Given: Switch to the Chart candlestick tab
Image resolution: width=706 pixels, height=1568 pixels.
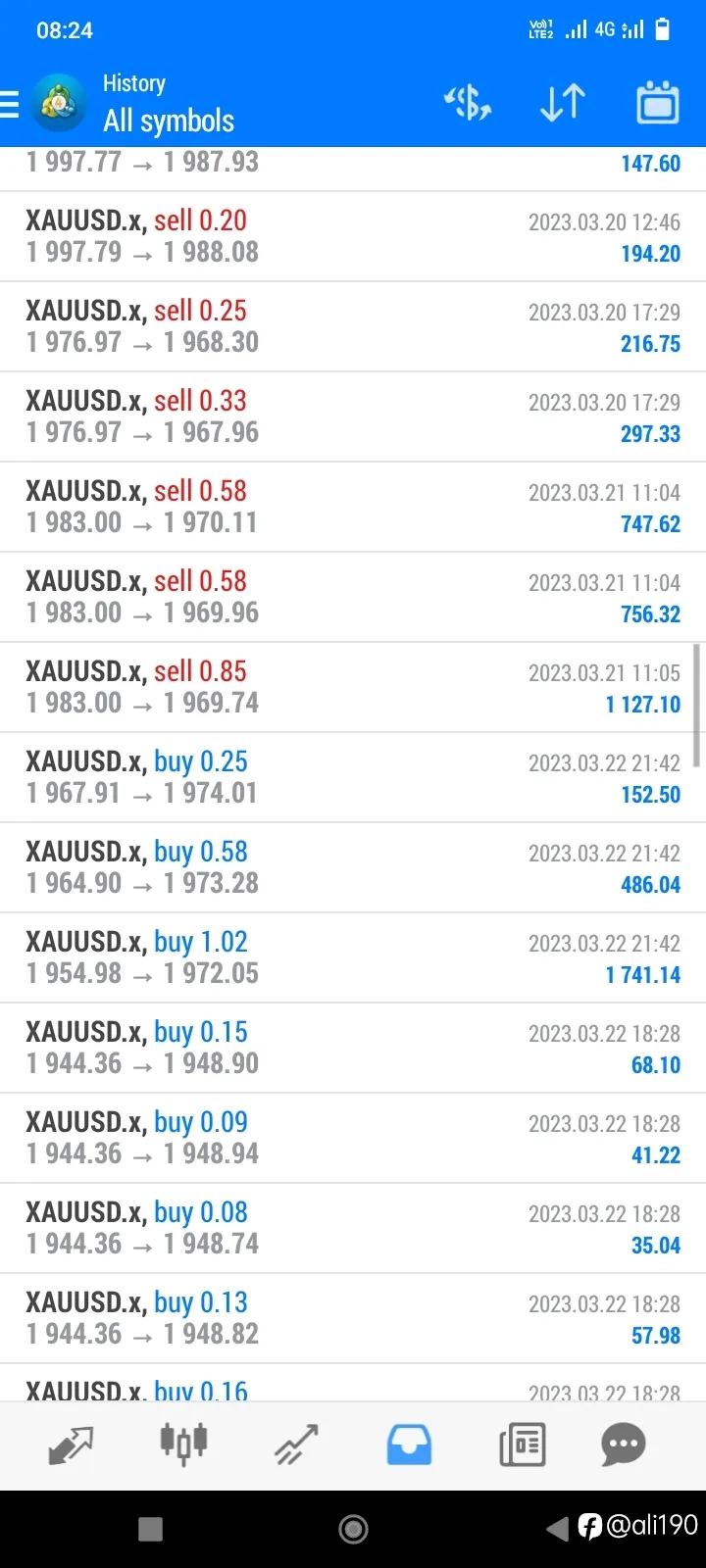Looking at the screenshot, I should click(183, 1444).
